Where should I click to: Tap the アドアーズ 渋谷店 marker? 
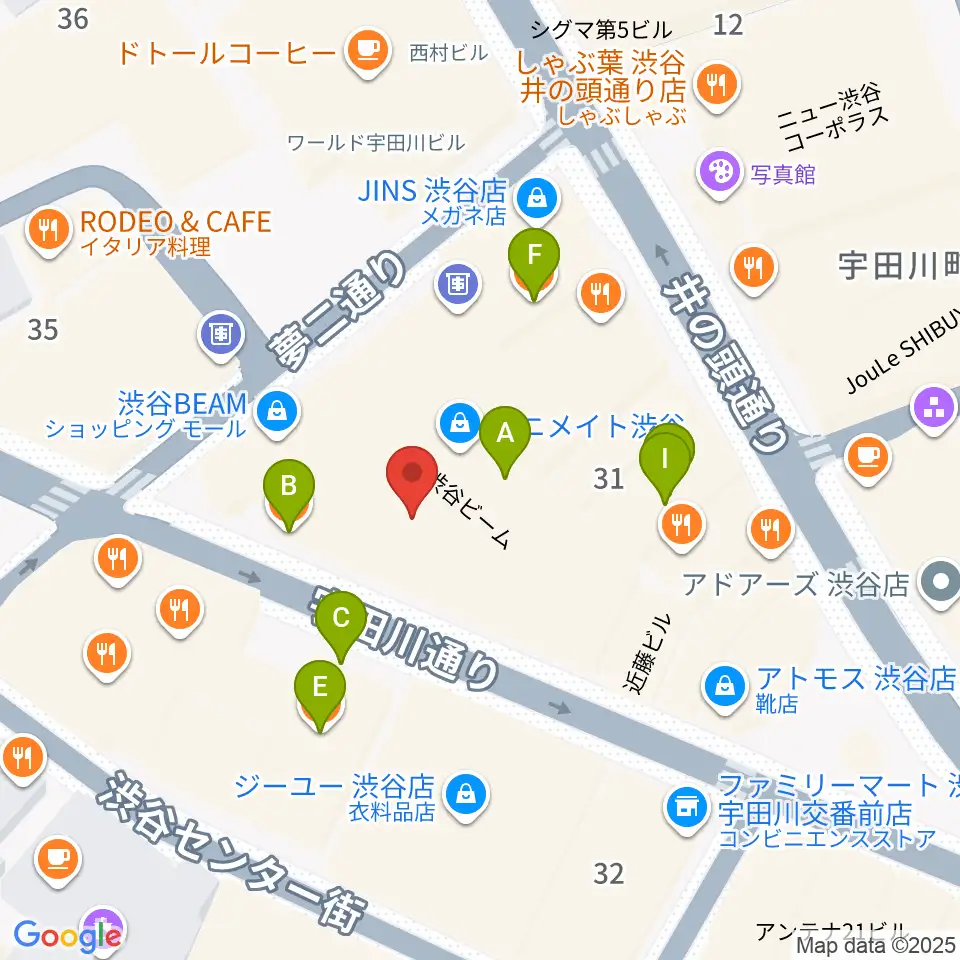(940, 581)
